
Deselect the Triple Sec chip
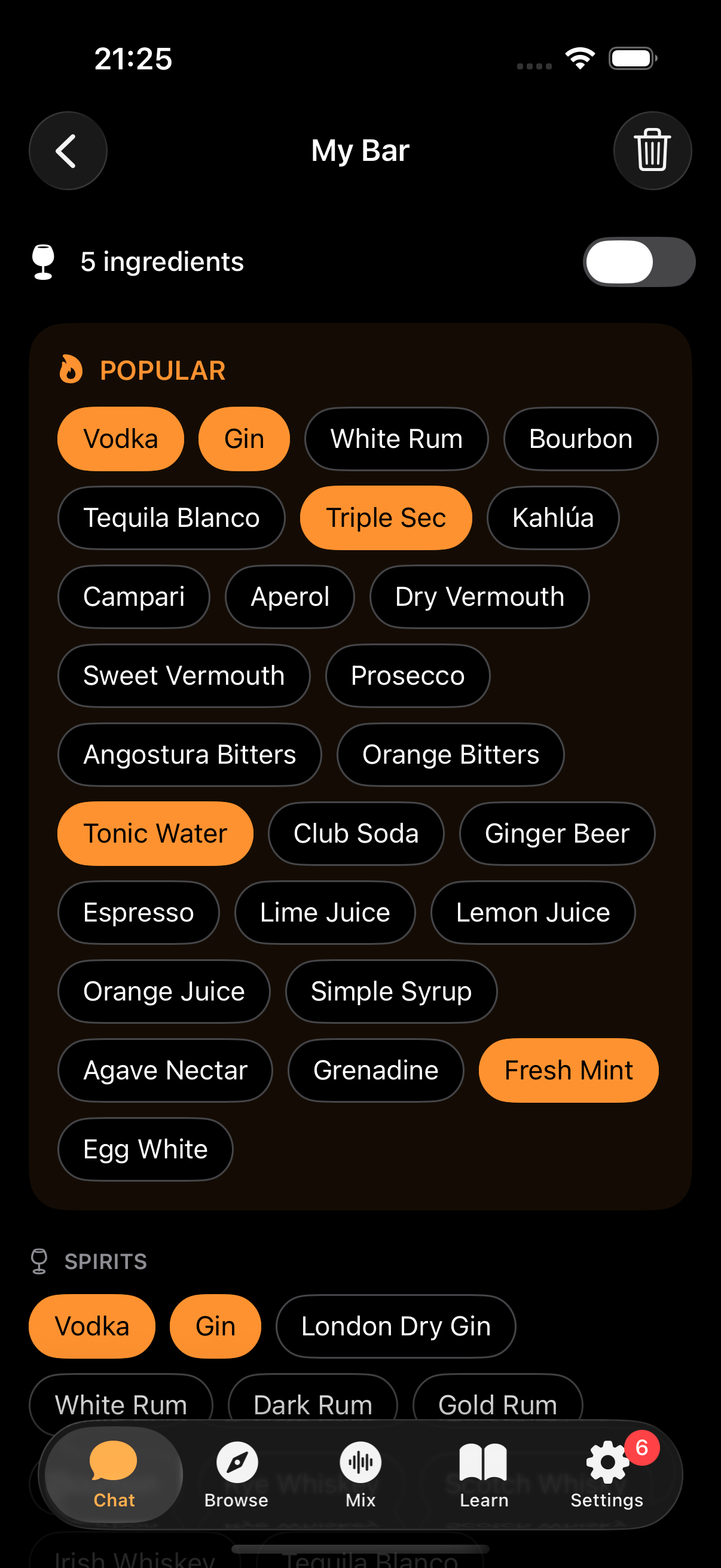(x=386, y=518)
